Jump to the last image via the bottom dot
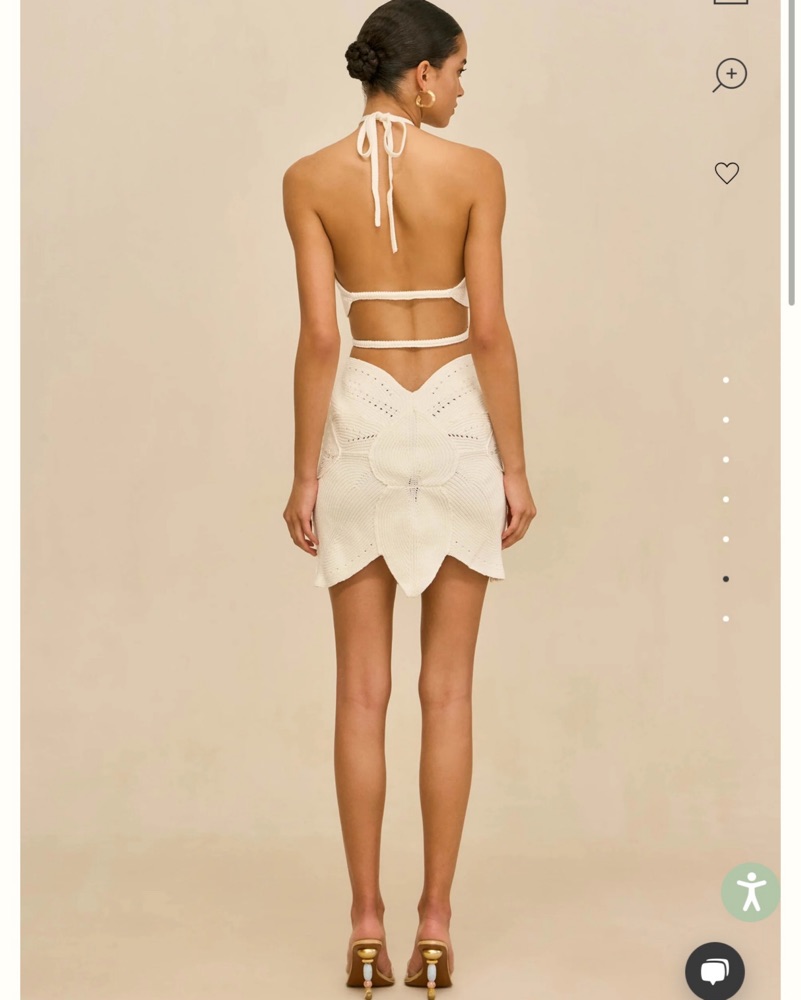Viewport: 801px width, 1000px height. [x=726, y=619]
